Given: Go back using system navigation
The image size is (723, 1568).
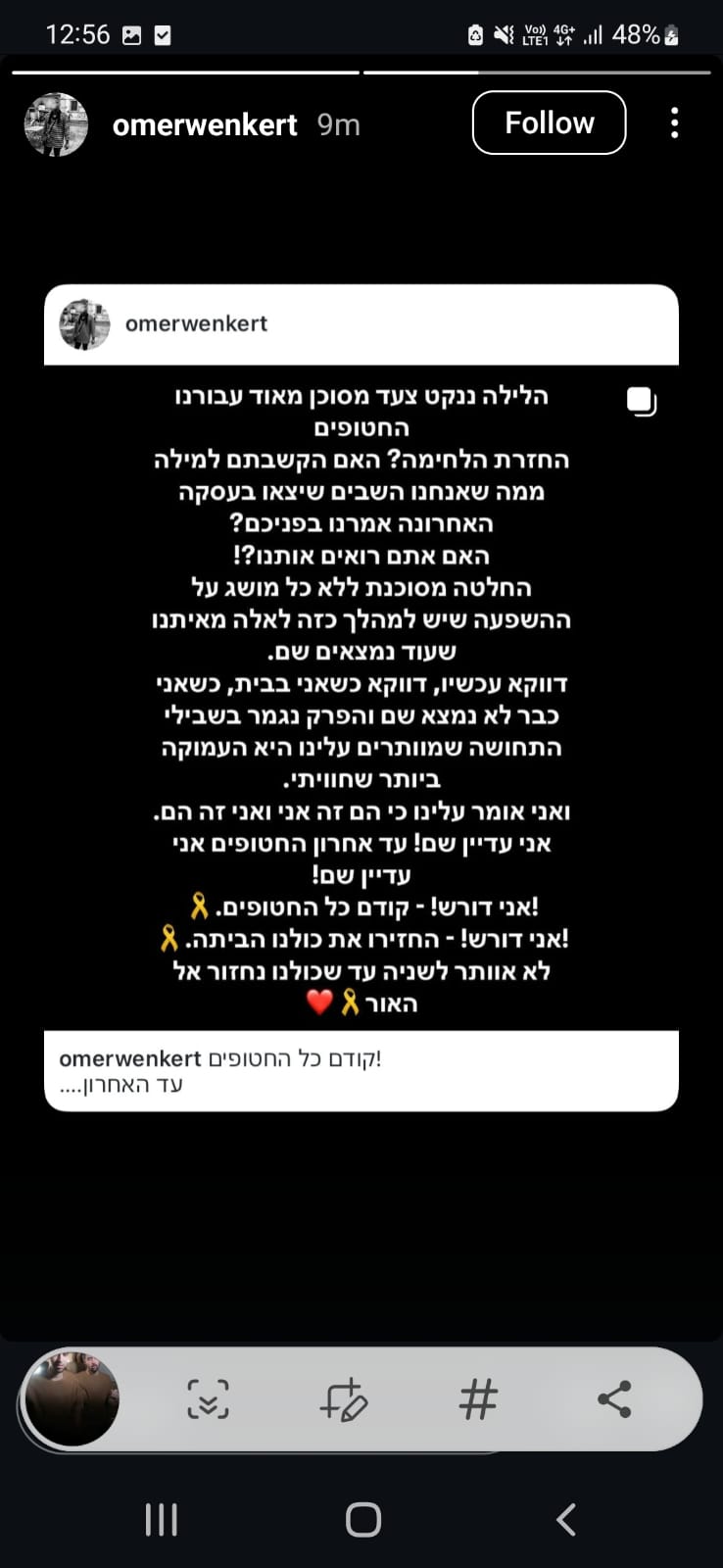Looking at the screenshot, I should point(565,1520).
